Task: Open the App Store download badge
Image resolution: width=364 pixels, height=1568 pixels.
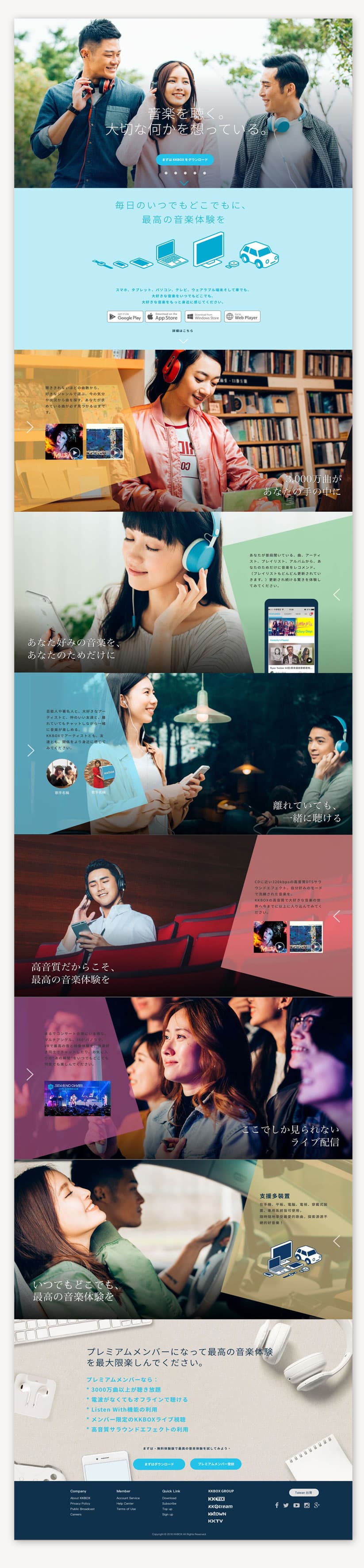Action: pyautogui.click(x=162, y=317)
